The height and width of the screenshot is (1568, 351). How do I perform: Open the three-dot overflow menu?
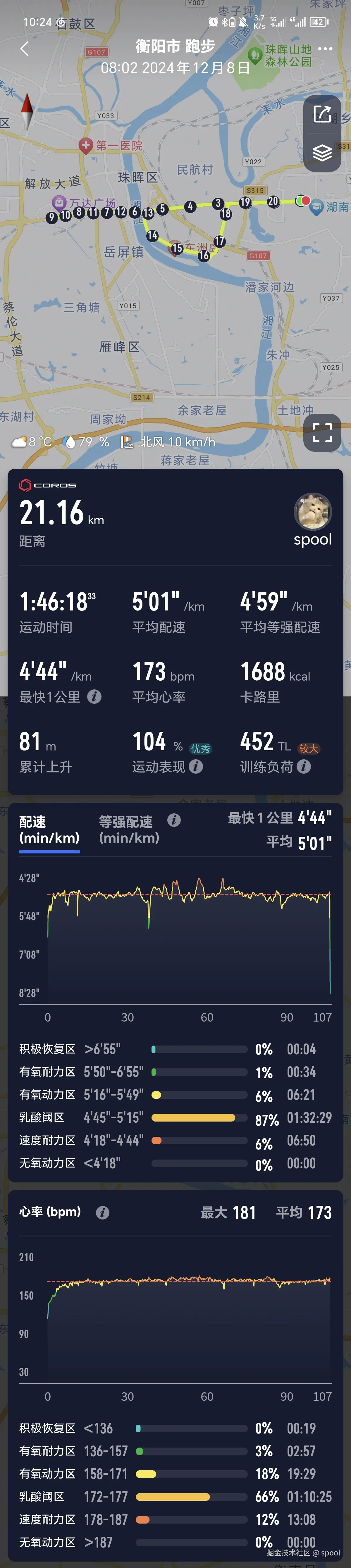pyautogui.click(x=325, y=49)
